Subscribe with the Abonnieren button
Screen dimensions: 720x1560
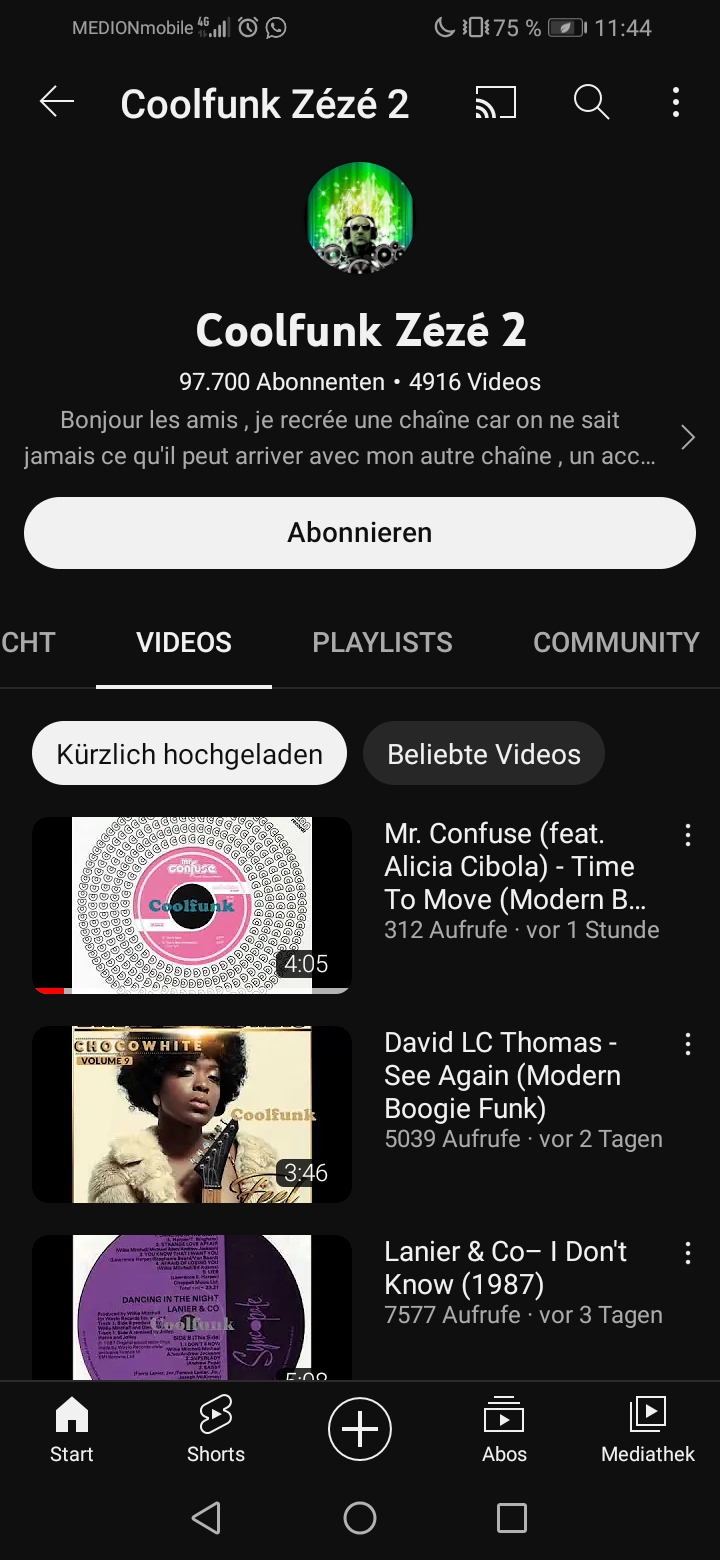[x=360, y=533]
